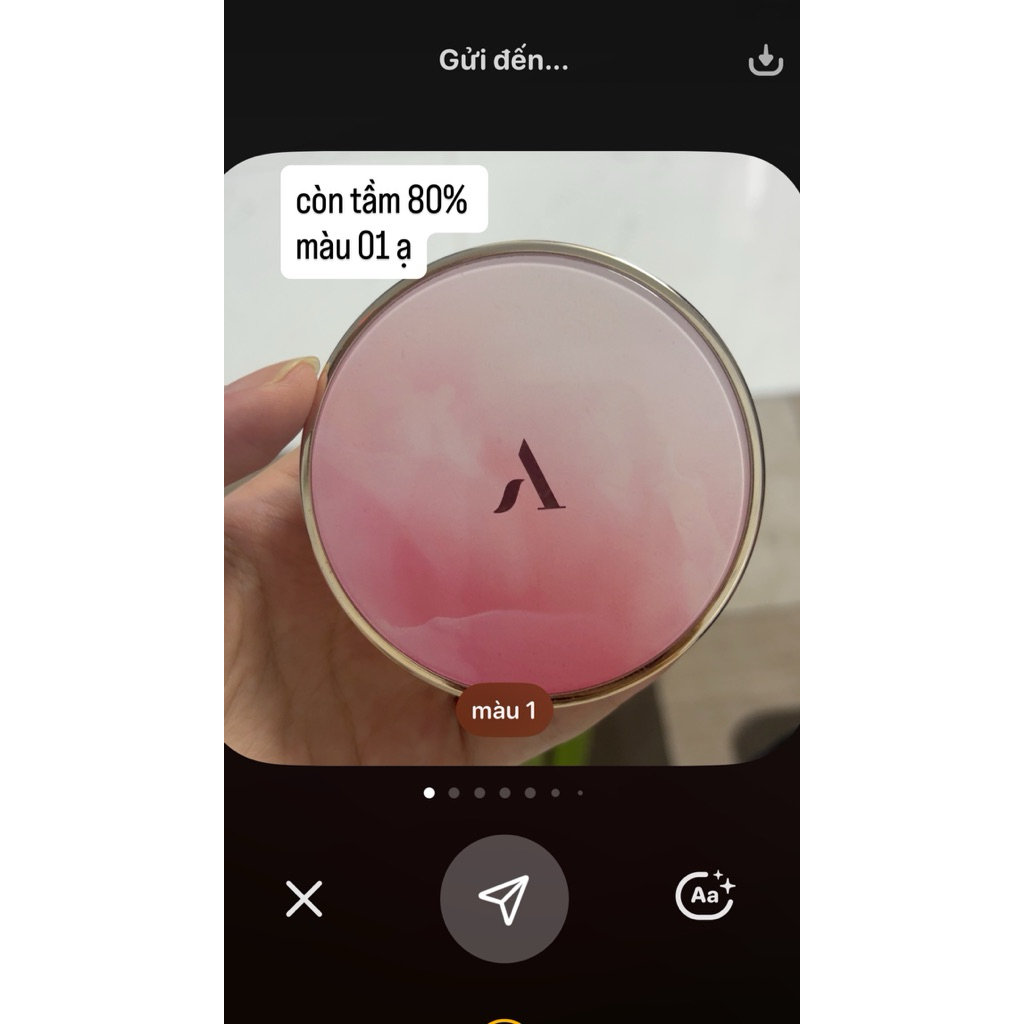Send the photo with the paper plane button

(x=504, y=898)
